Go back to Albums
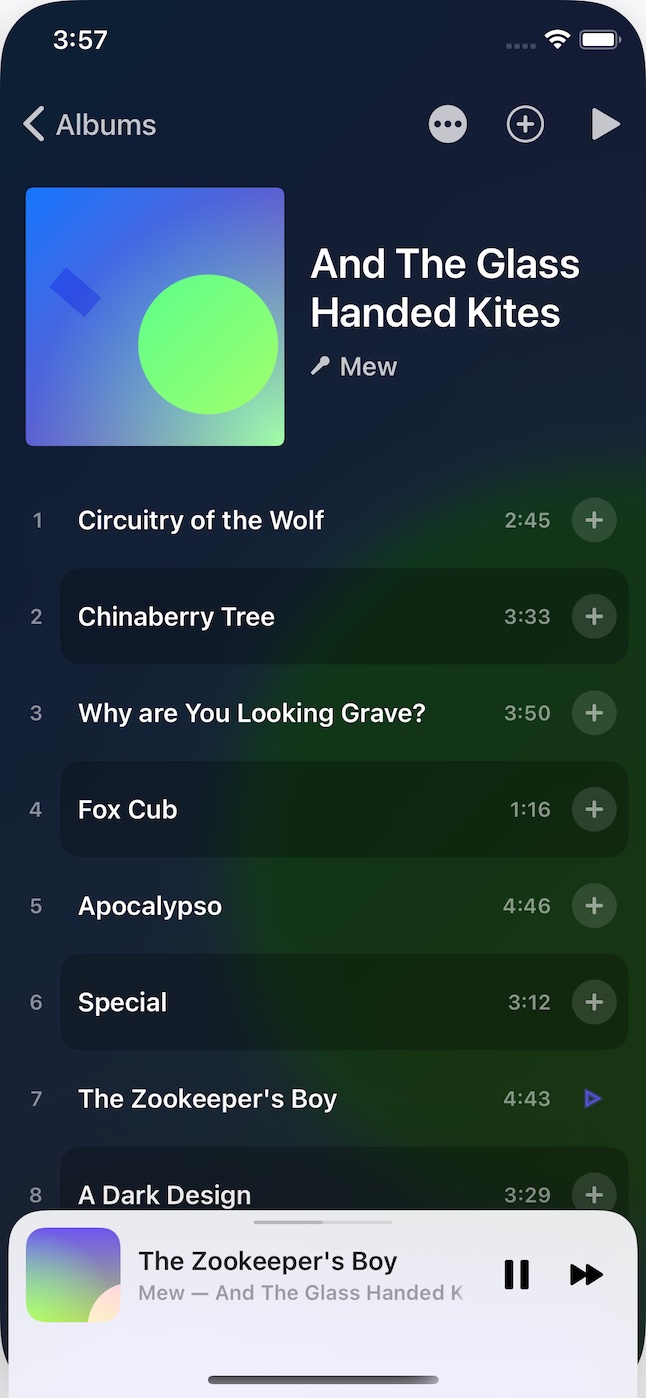646x1398 pixels. tap(90, 125)
